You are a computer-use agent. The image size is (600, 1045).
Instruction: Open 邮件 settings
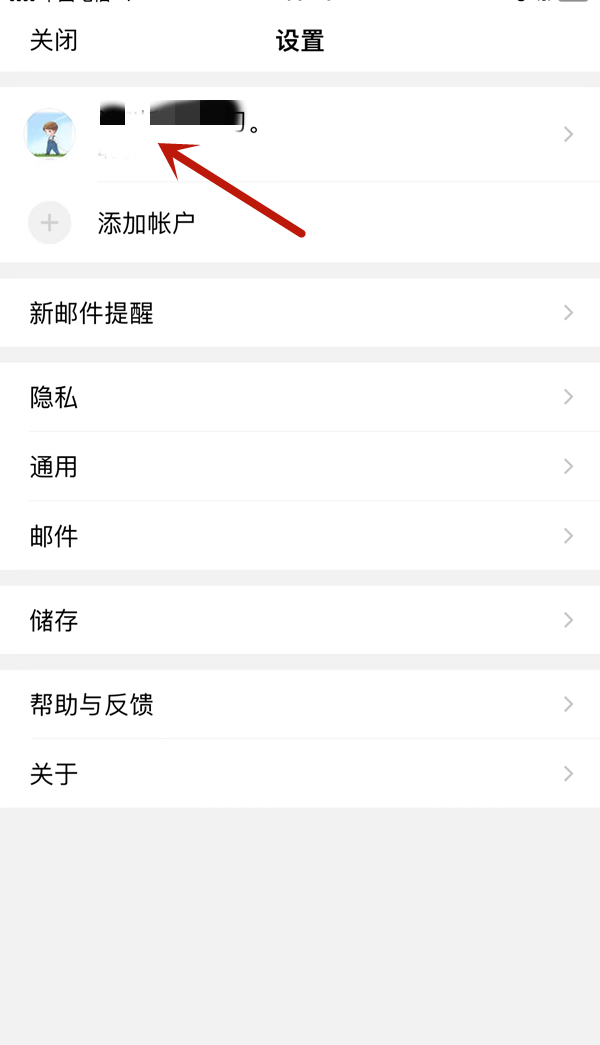tap(300, 536)
